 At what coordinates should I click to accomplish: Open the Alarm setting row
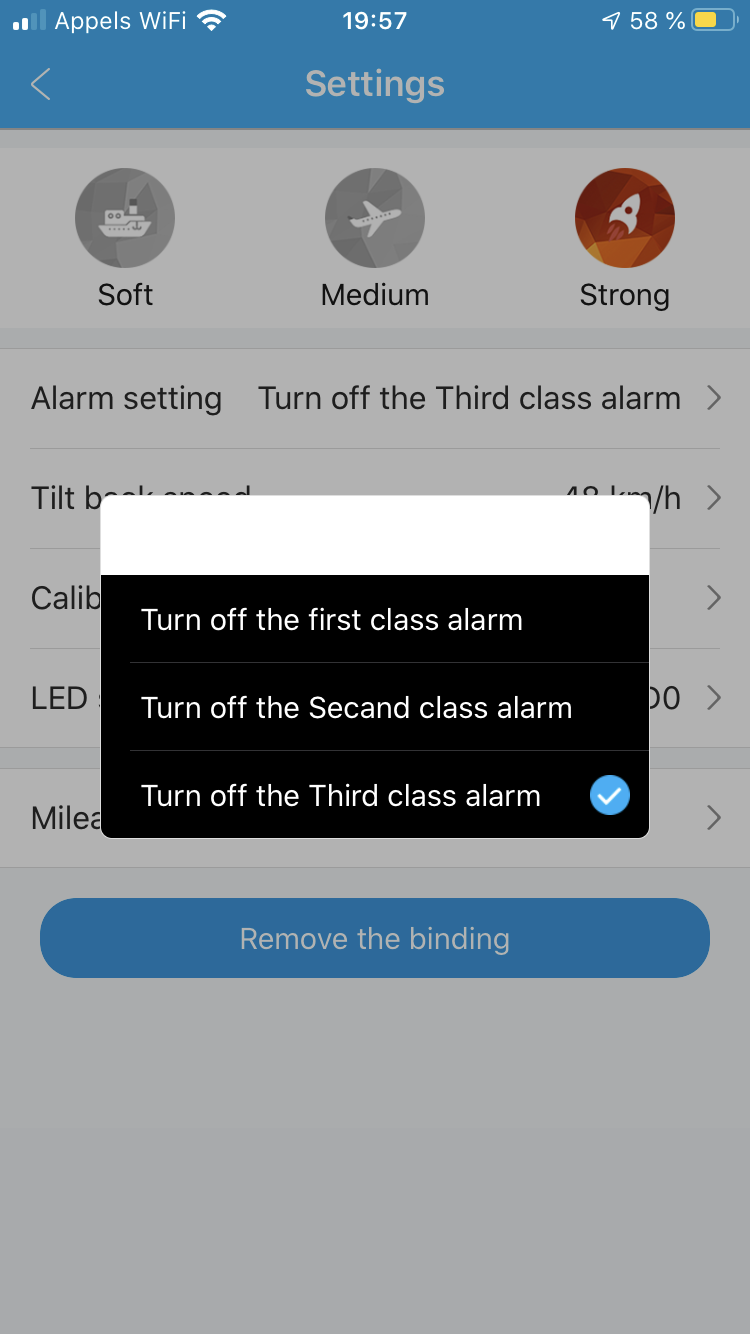click(375, 398)
